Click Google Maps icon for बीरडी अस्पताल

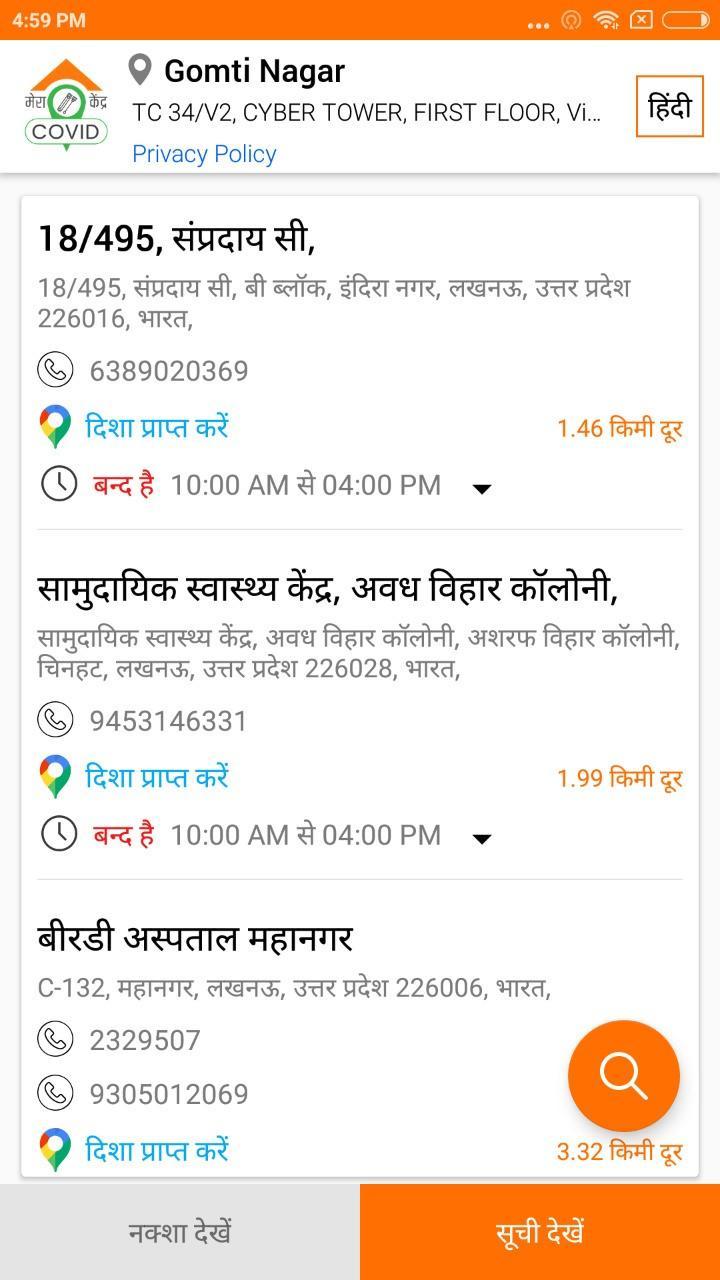pos(54,1150)
